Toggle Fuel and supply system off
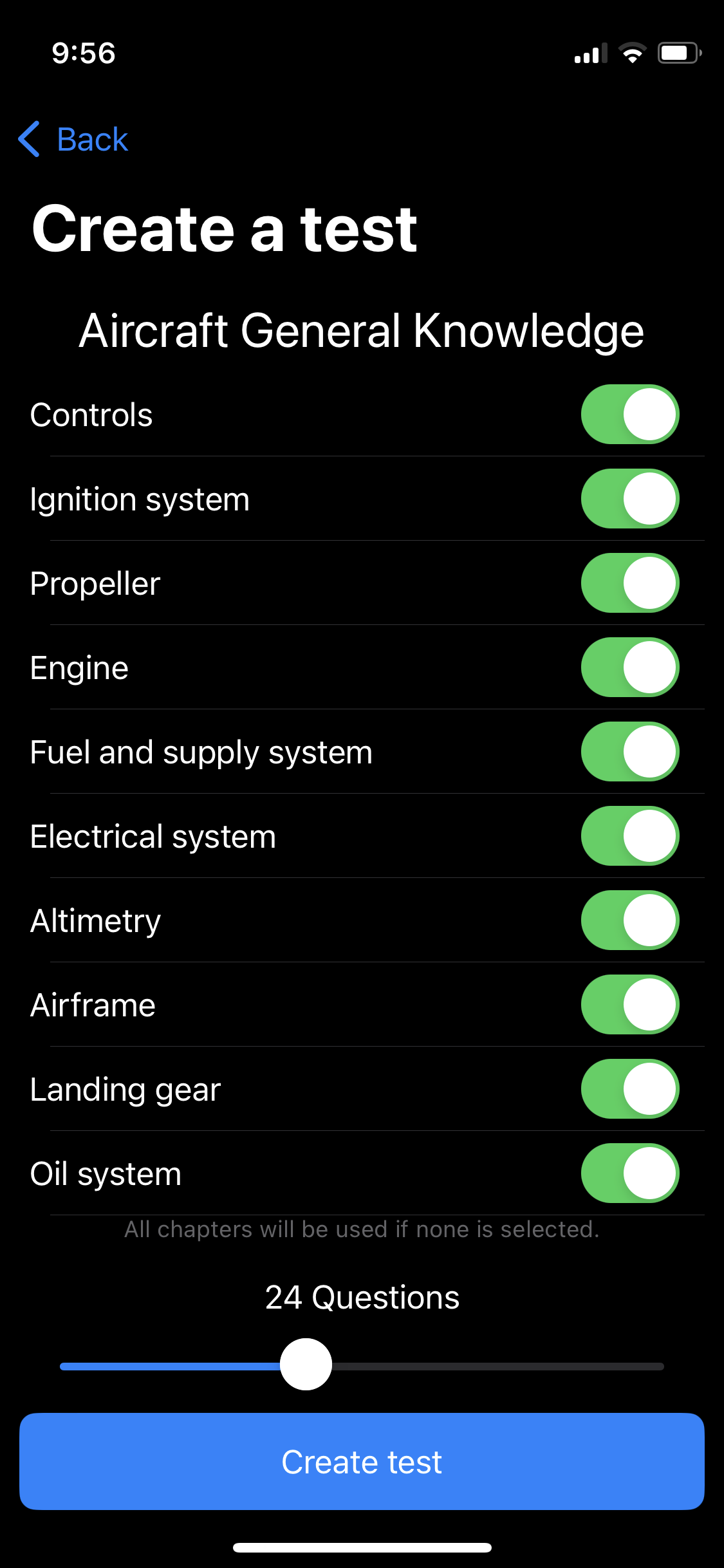This screenshot has width=724, height=1568. [629, 752]
